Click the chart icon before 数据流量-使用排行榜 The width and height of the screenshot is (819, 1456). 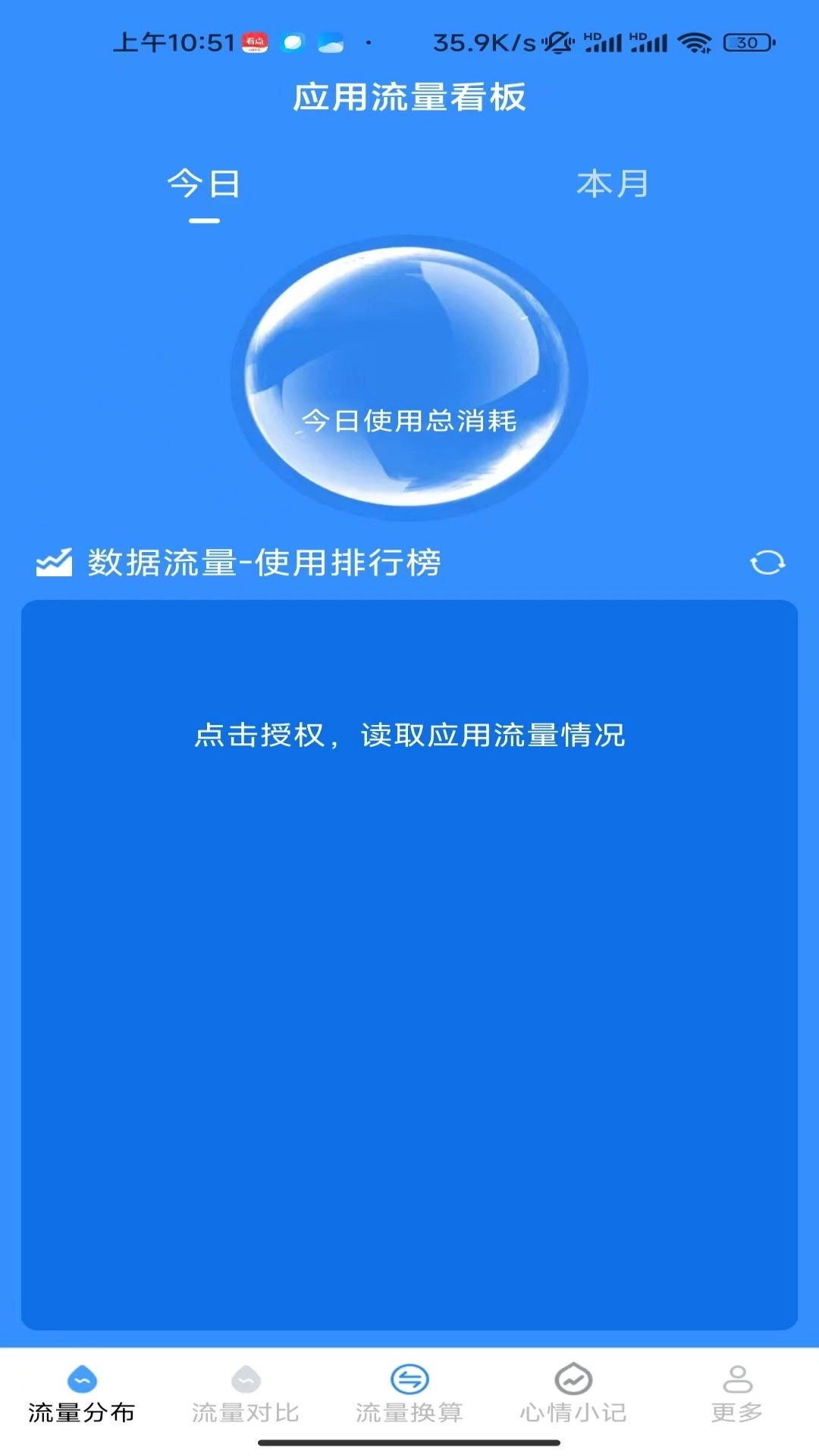[x=53, y=561]
